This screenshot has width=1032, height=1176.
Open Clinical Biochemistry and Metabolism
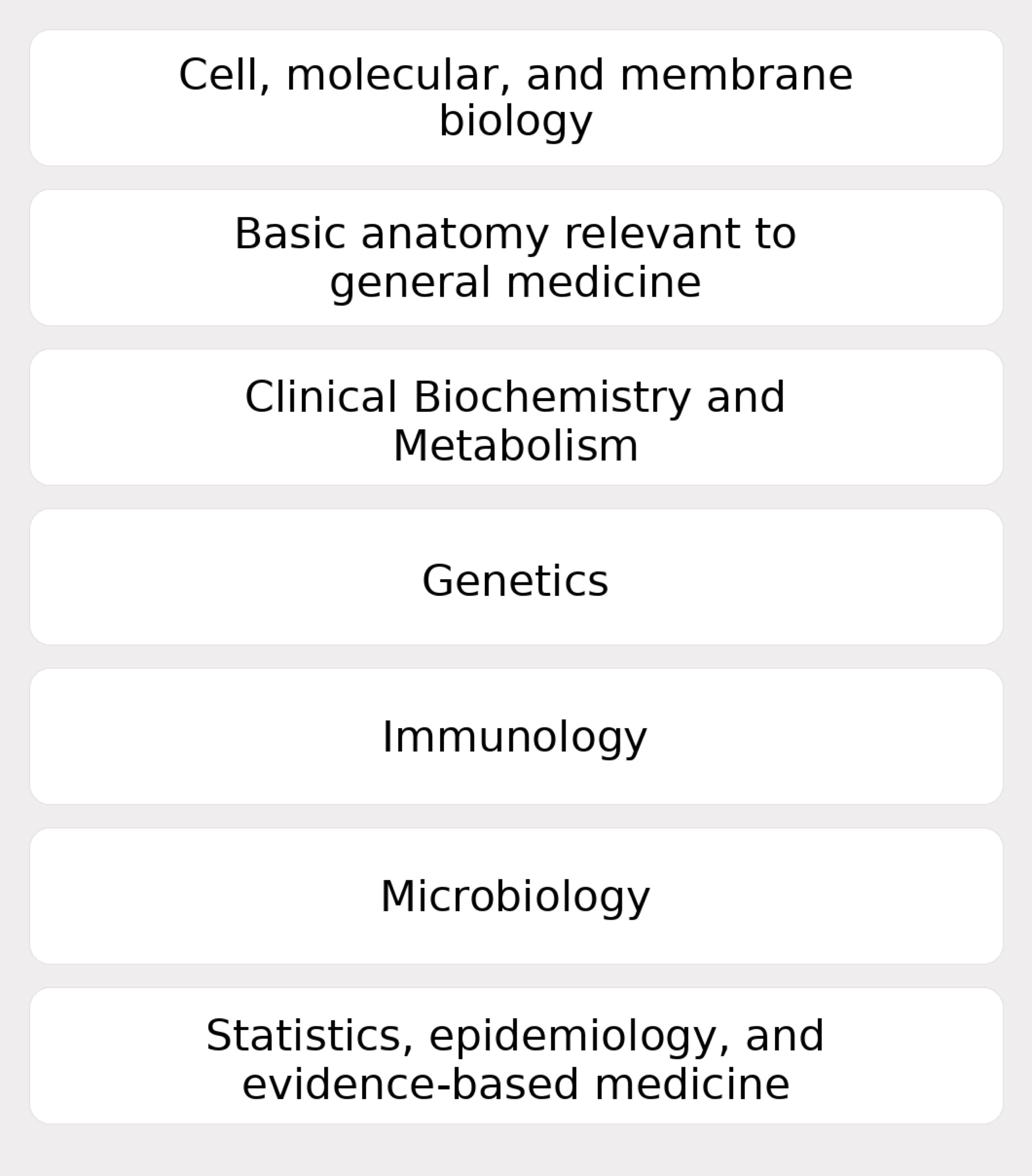point(516,417)
